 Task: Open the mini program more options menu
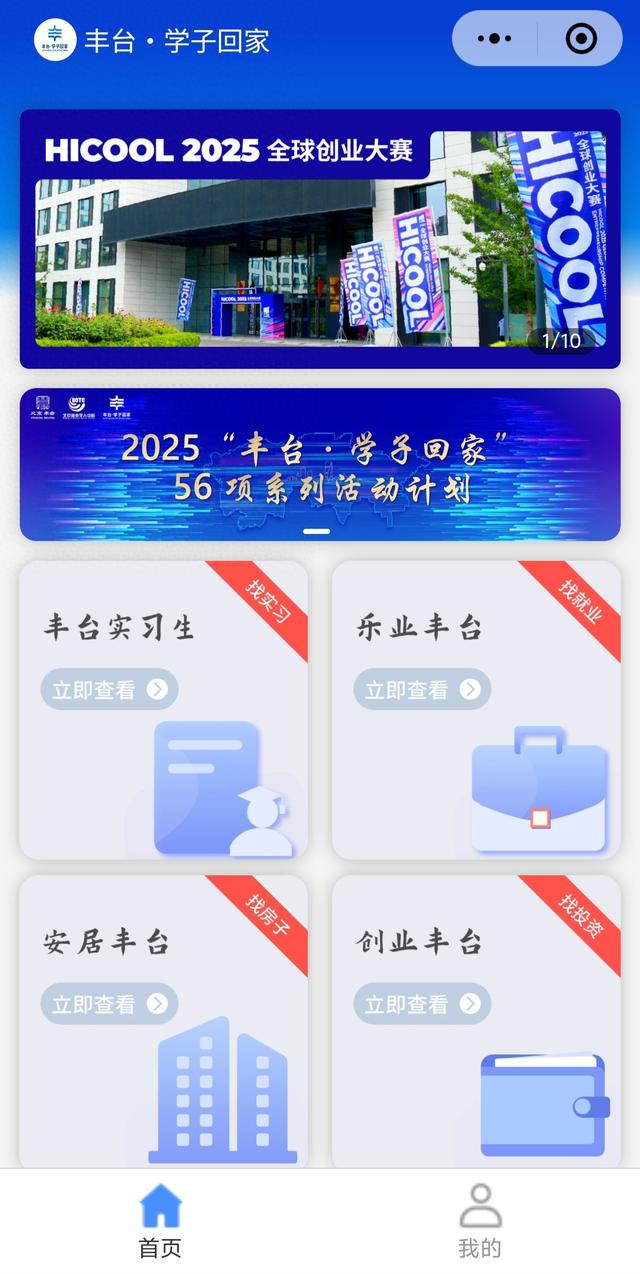pyautogui.click(x=495, y=39)
